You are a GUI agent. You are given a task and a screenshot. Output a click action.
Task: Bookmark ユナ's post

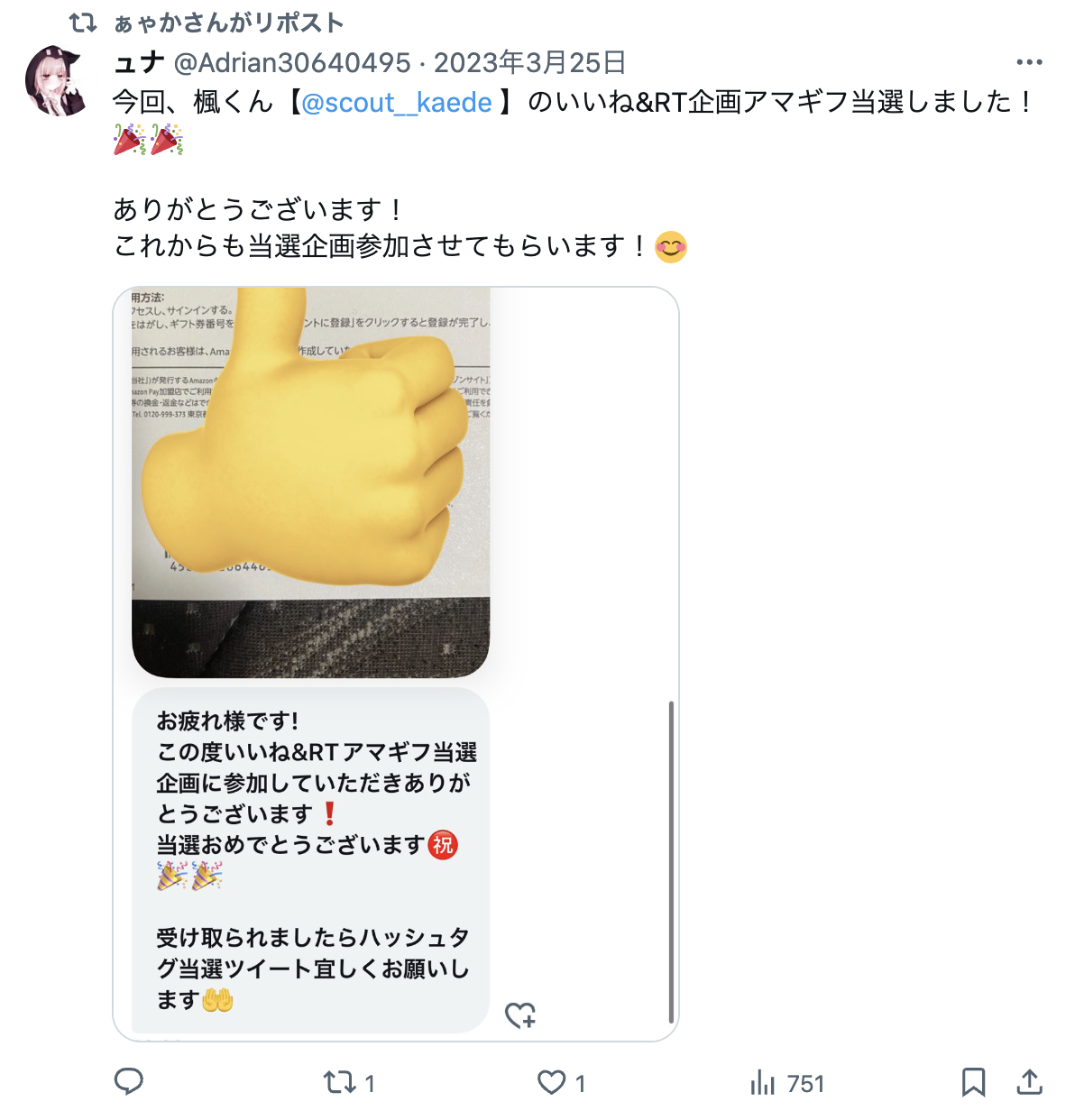tap(973, 1082)
